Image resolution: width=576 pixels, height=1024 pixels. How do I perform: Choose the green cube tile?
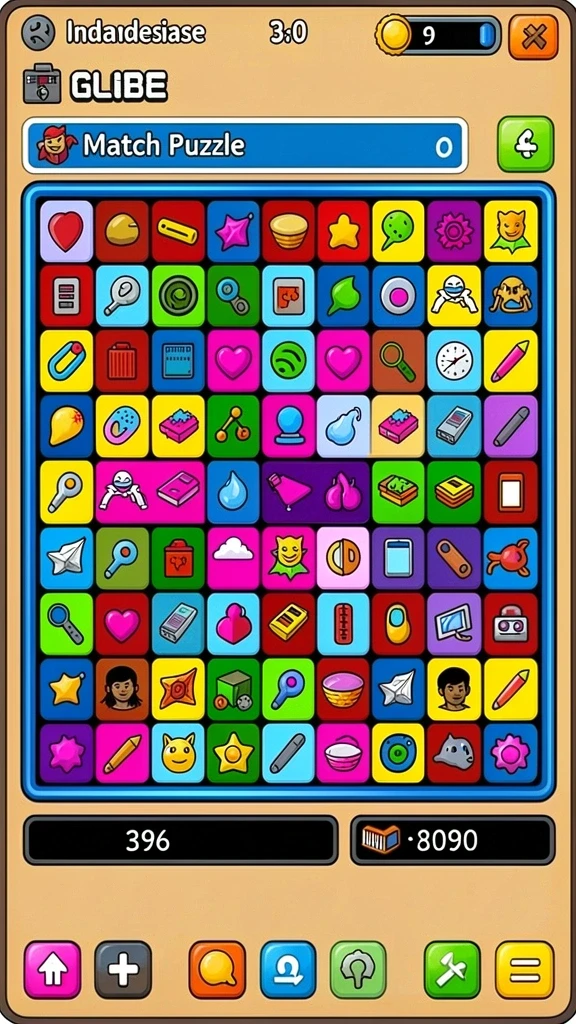(233, 690)
